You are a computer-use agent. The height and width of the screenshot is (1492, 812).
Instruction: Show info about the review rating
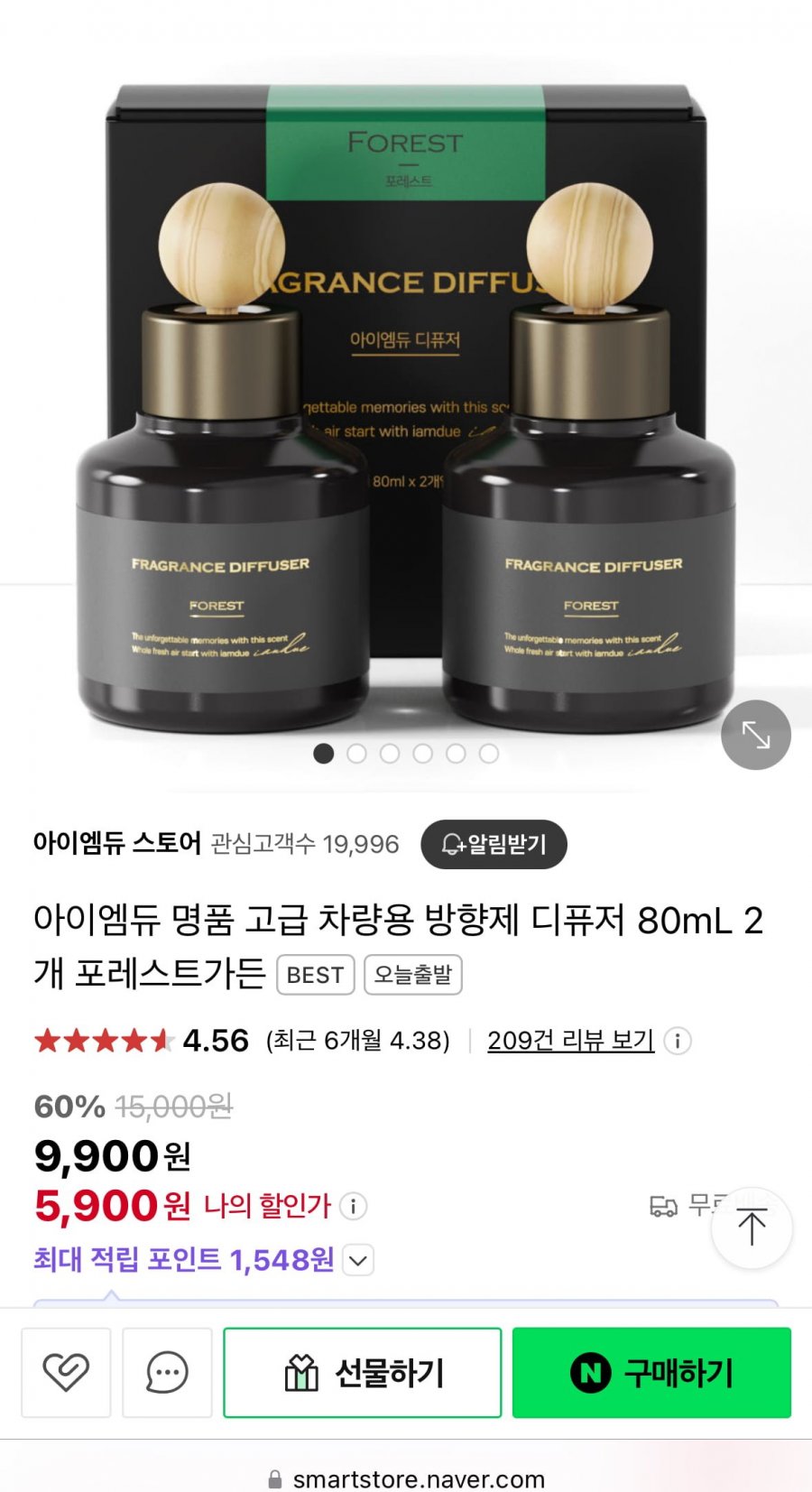point(678,1041)
